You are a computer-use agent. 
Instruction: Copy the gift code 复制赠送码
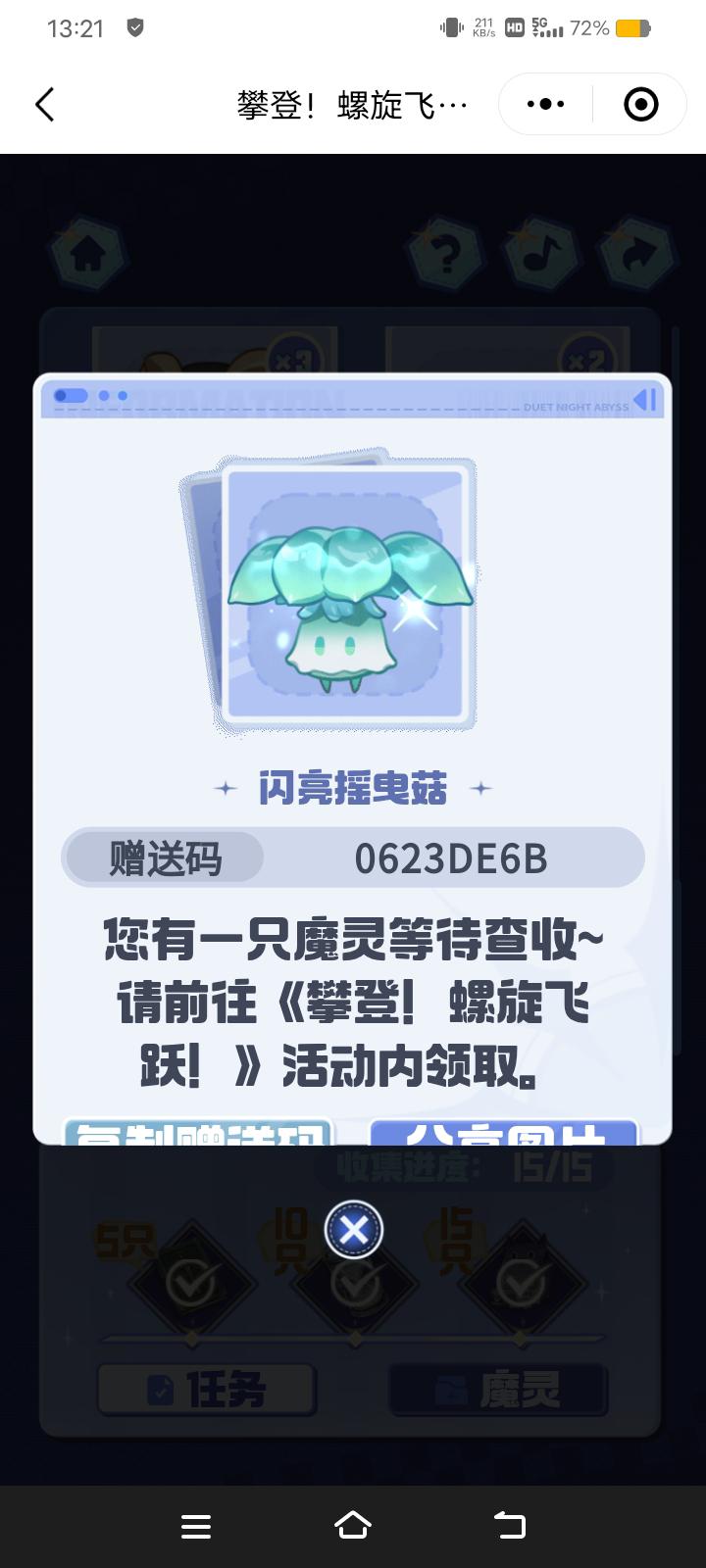(199, 1134)
